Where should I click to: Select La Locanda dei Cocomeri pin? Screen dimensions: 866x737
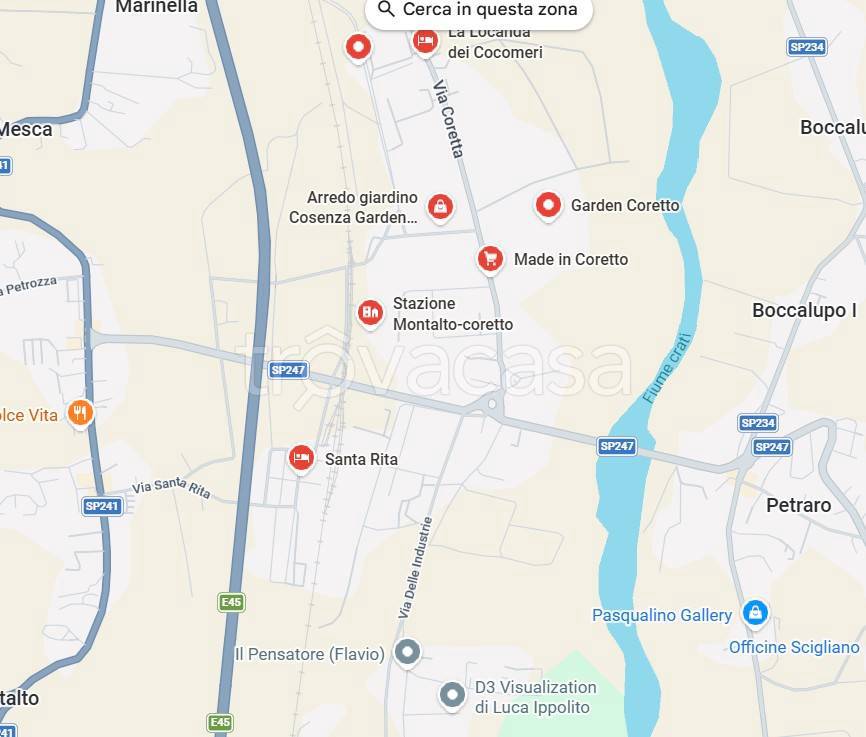(425, 41)
